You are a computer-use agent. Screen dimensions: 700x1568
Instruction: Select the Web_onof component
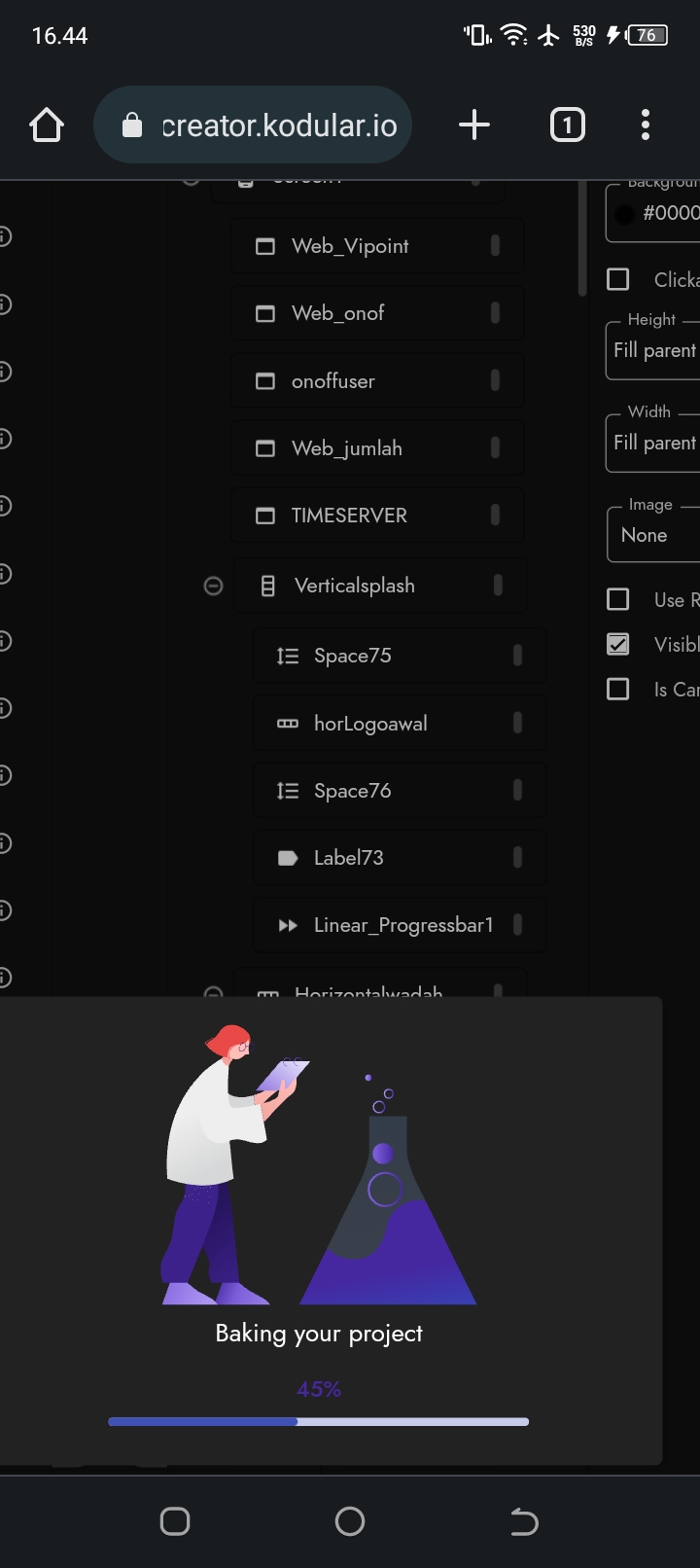click(338, 313)
